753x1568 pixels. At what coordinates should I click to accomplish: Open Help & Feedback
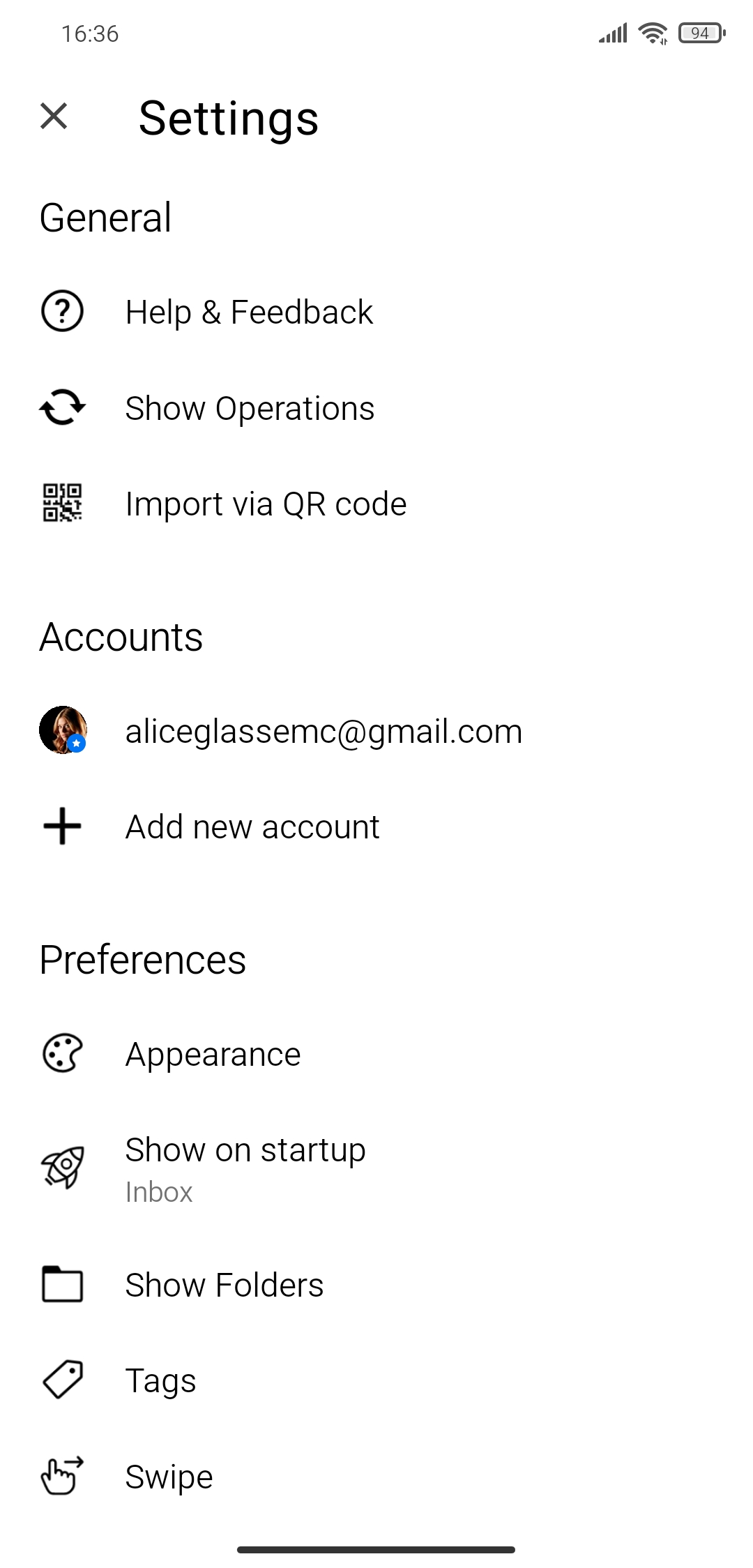tap(376, 312)
